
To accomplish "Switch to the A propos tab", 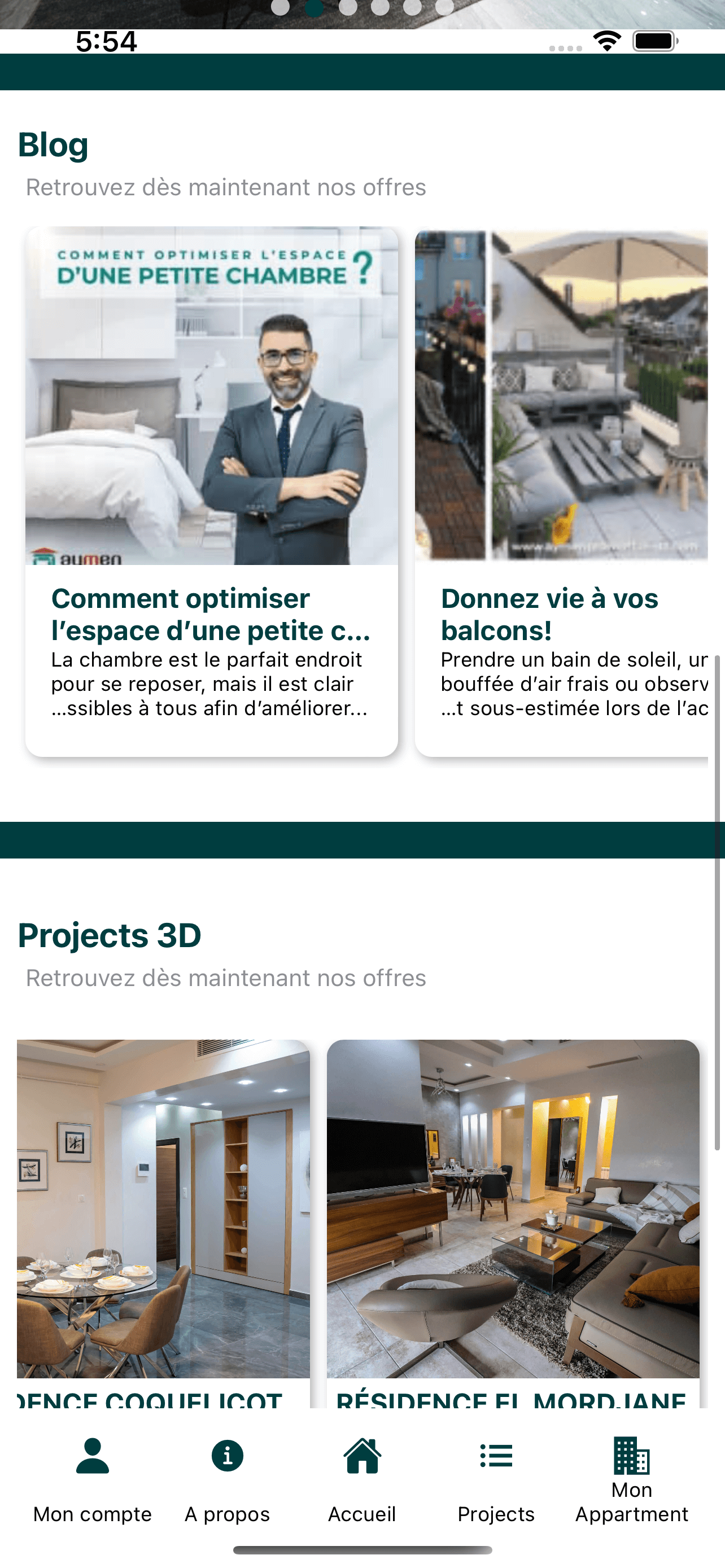I will tap(227, 1480).
